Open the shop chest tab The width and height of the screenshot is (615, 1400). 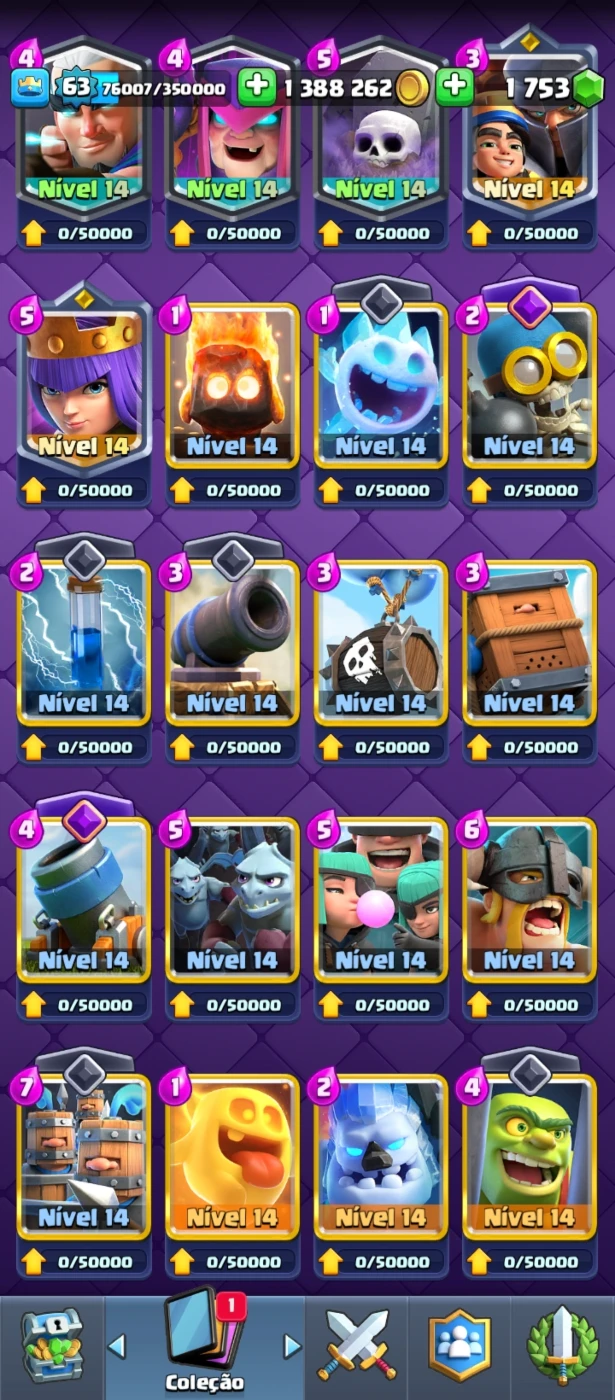click(x=50, y=1347)
